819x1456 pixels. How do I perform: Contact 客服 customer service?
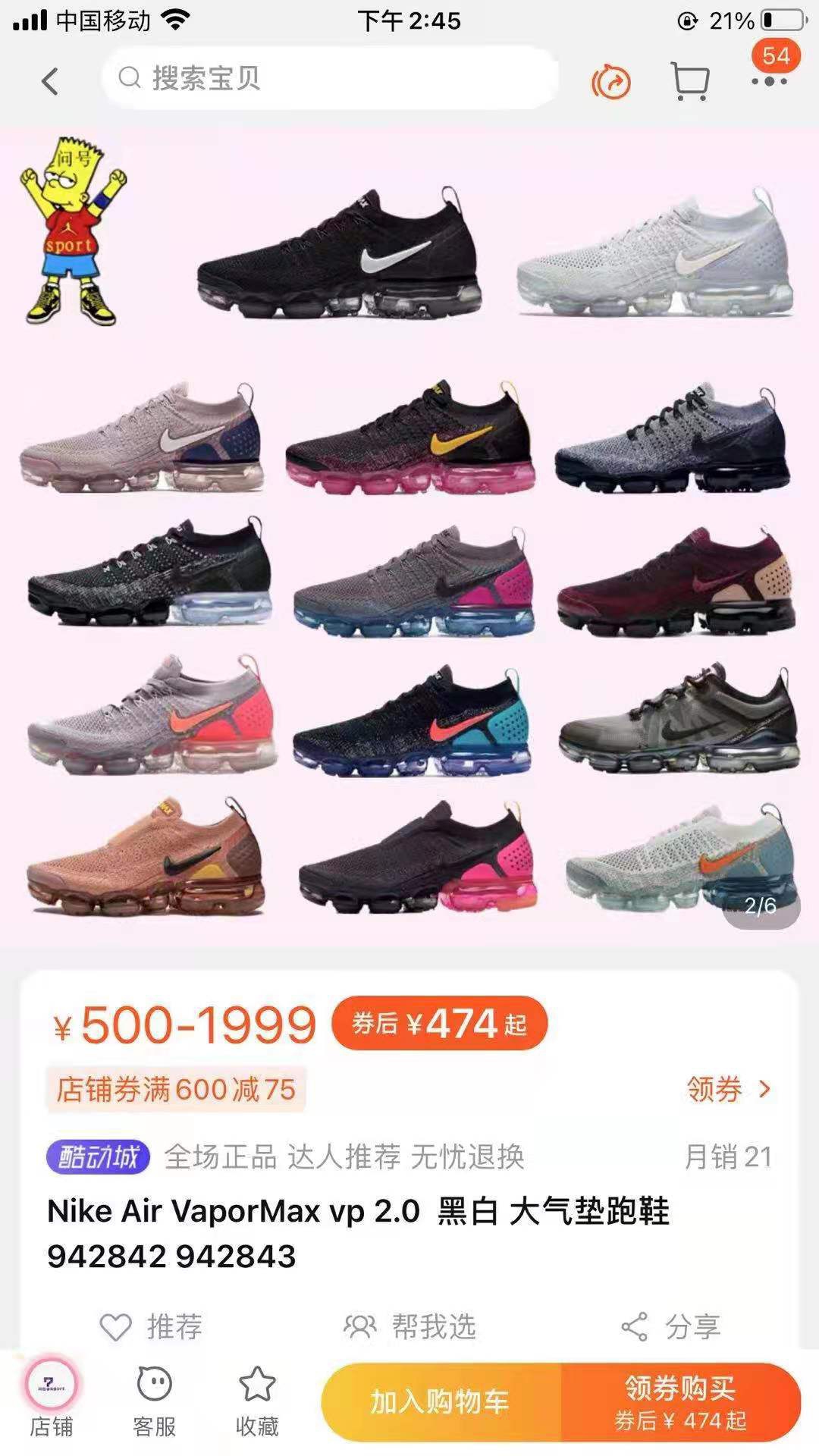(154, 1401)
